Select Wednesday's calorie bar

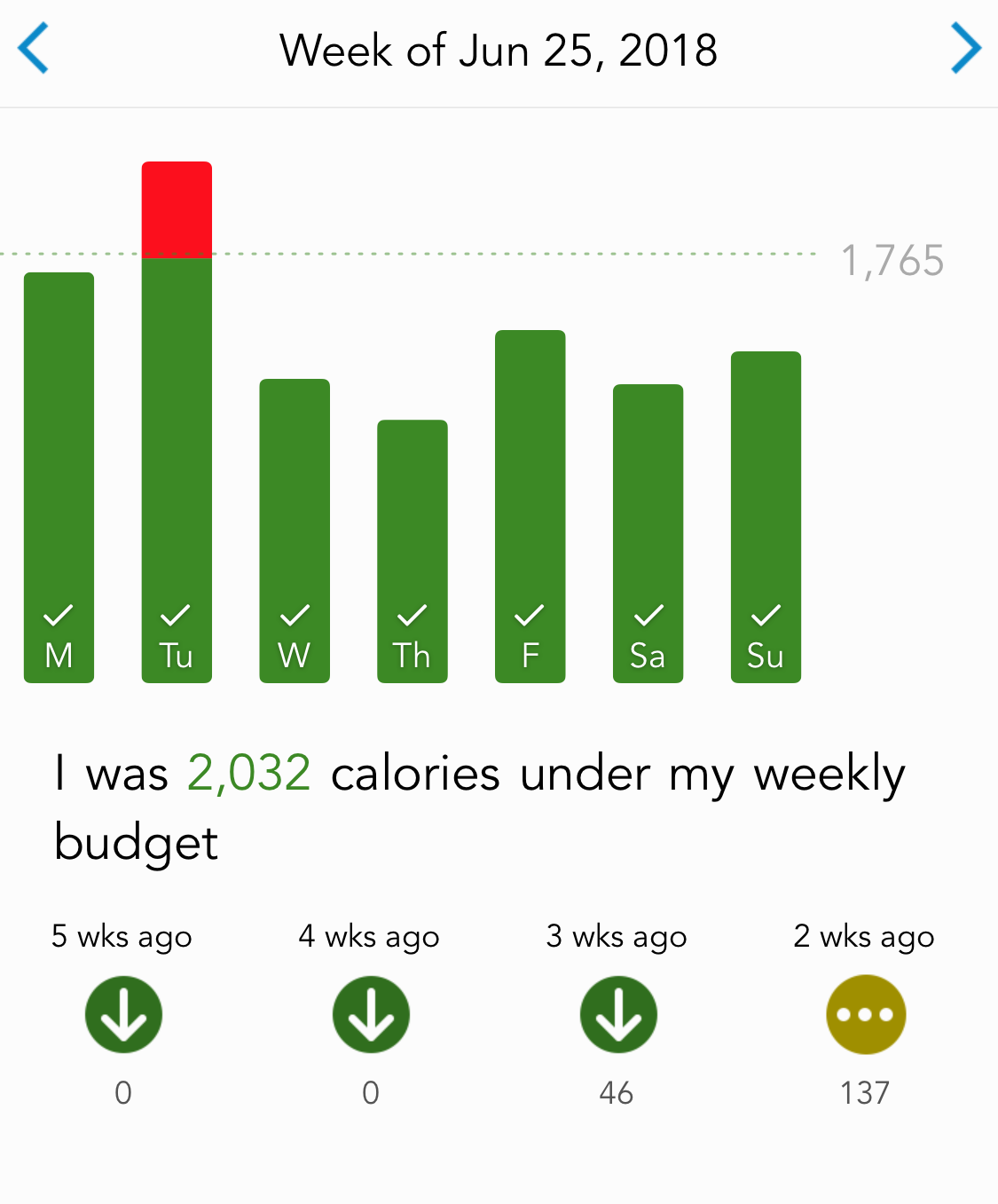click(295, 531)
